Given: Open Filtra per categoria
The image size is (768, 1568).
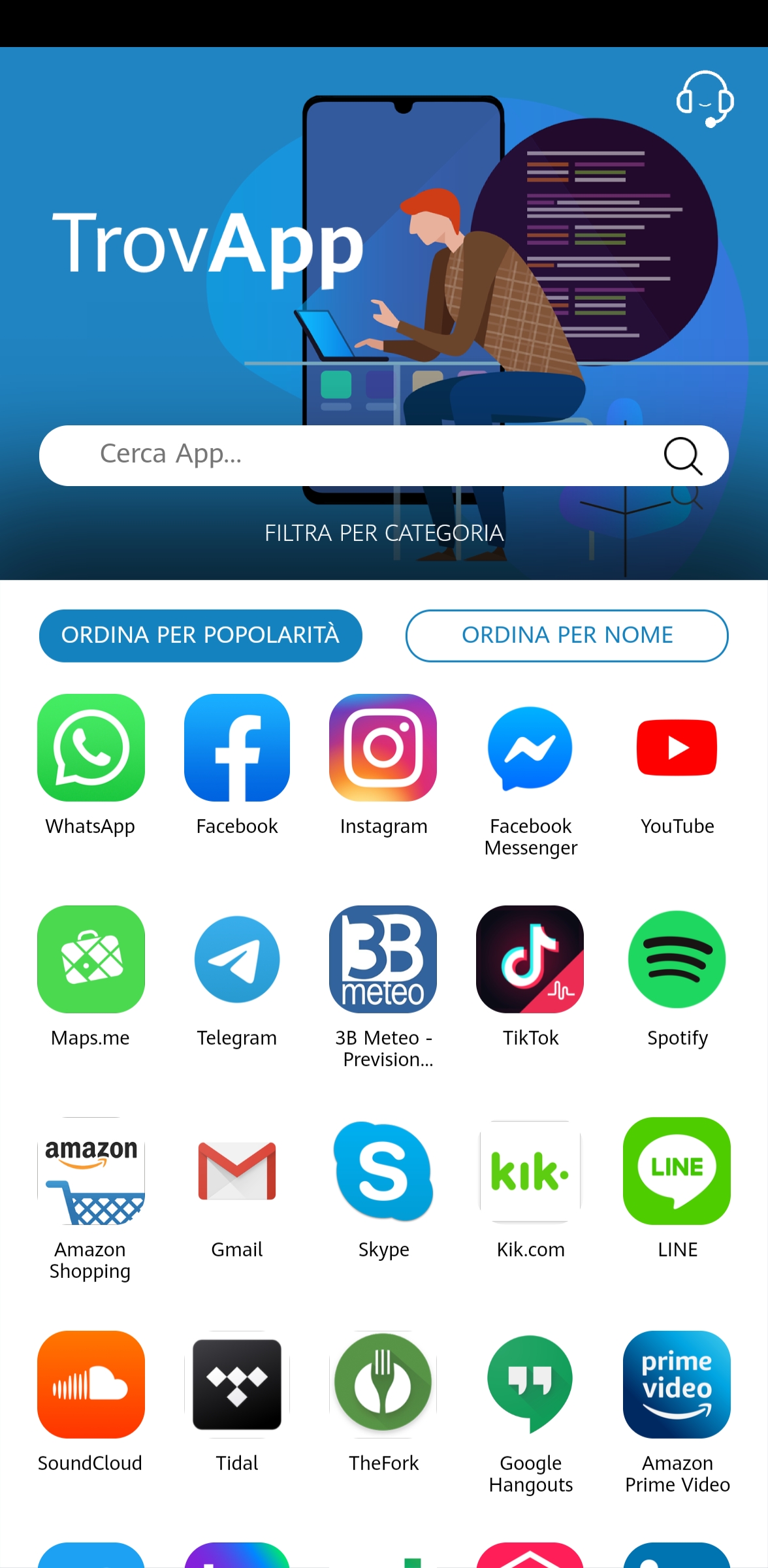Looking at the screenshot, I should (384, 533).
